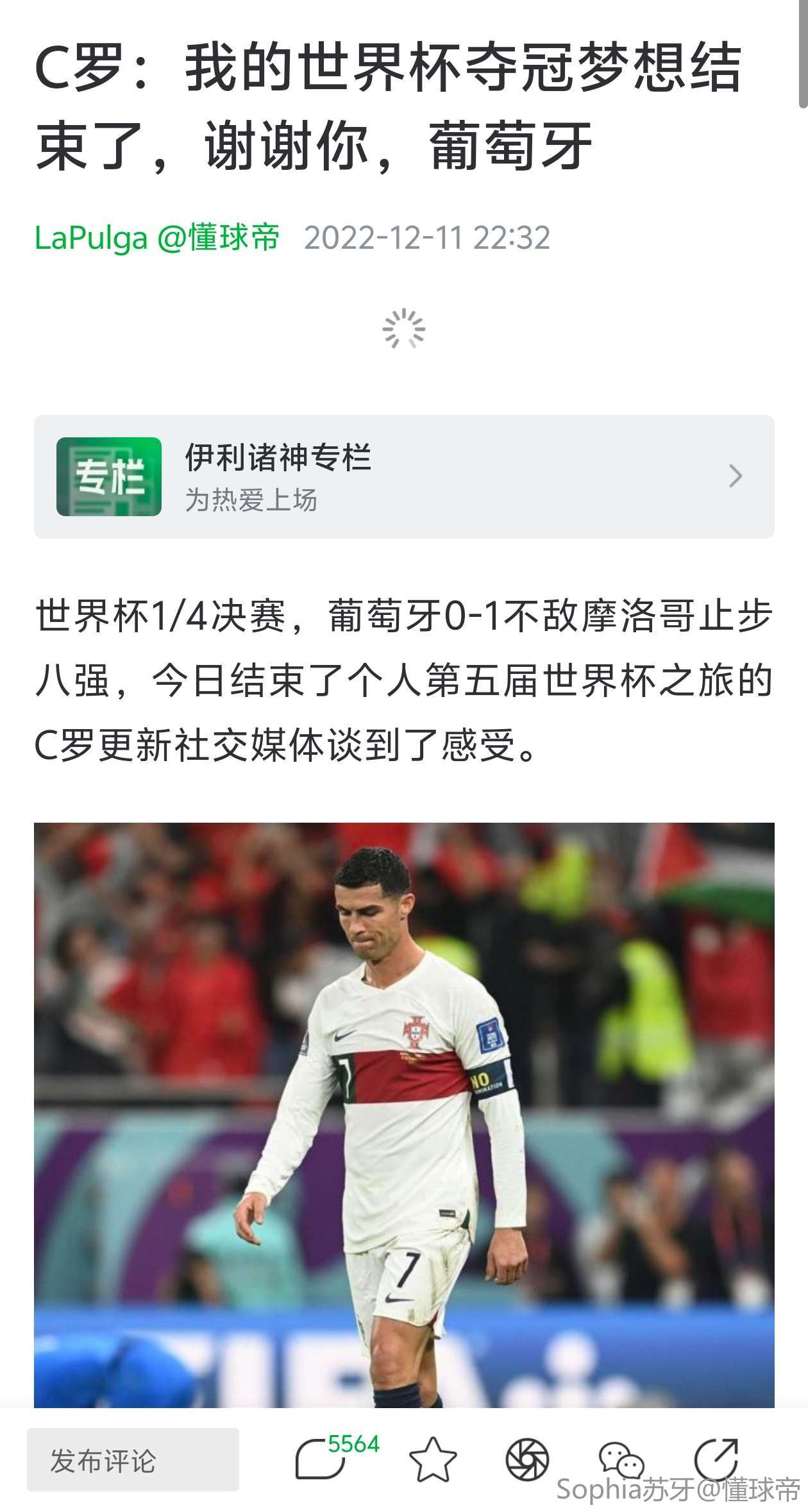Share article to WeChat

[620, 1460]
